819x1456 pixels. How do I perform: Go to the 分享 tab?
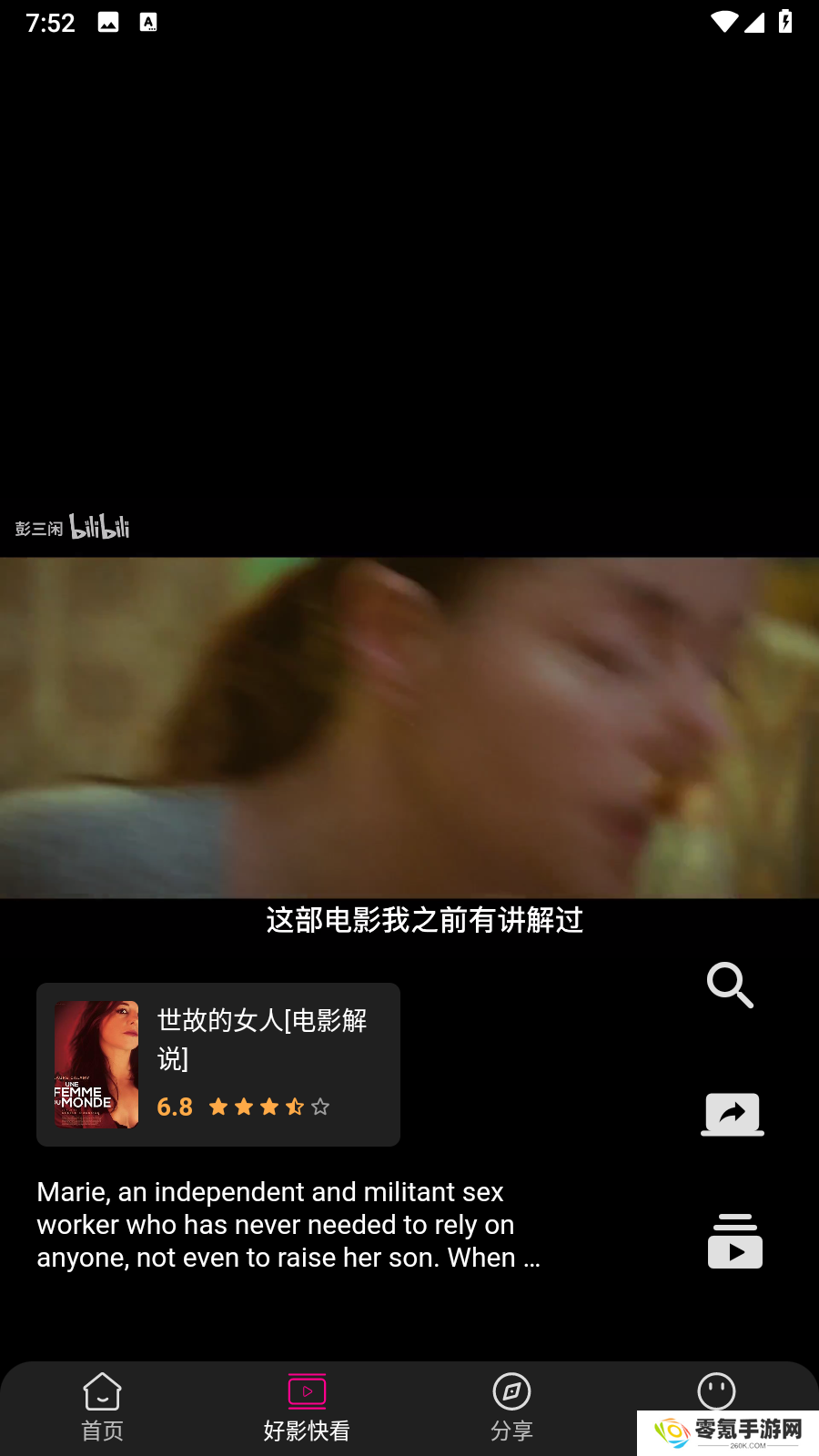pyautogui.click(x=511, y=1407)
